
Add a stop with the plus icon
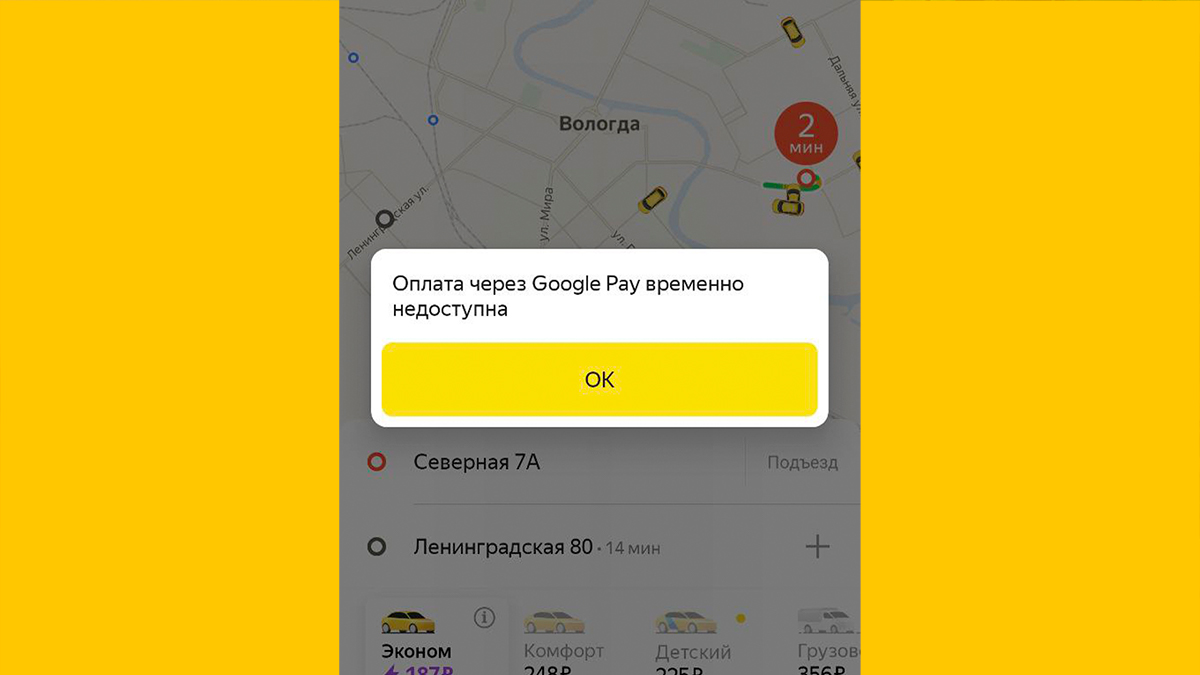818,546
